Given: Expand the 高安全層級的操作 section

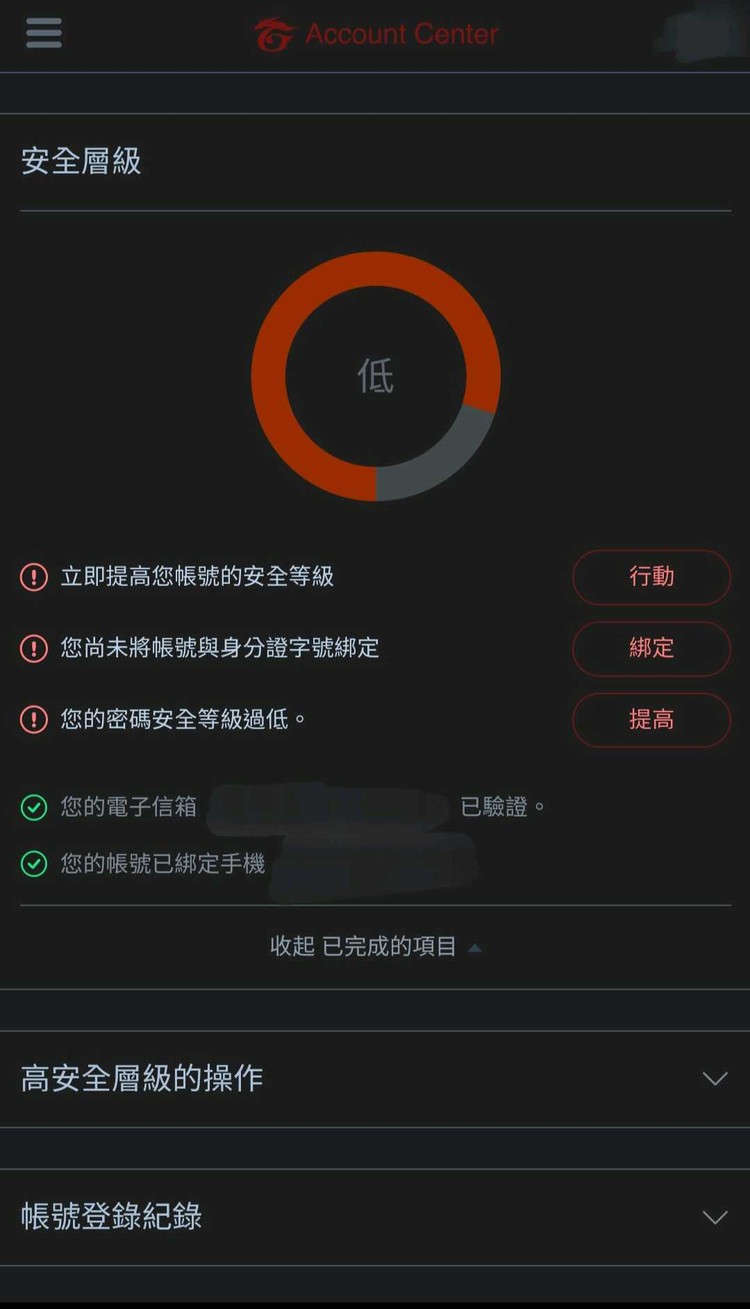Looking at the screenshot, I should click(714, 1078).
